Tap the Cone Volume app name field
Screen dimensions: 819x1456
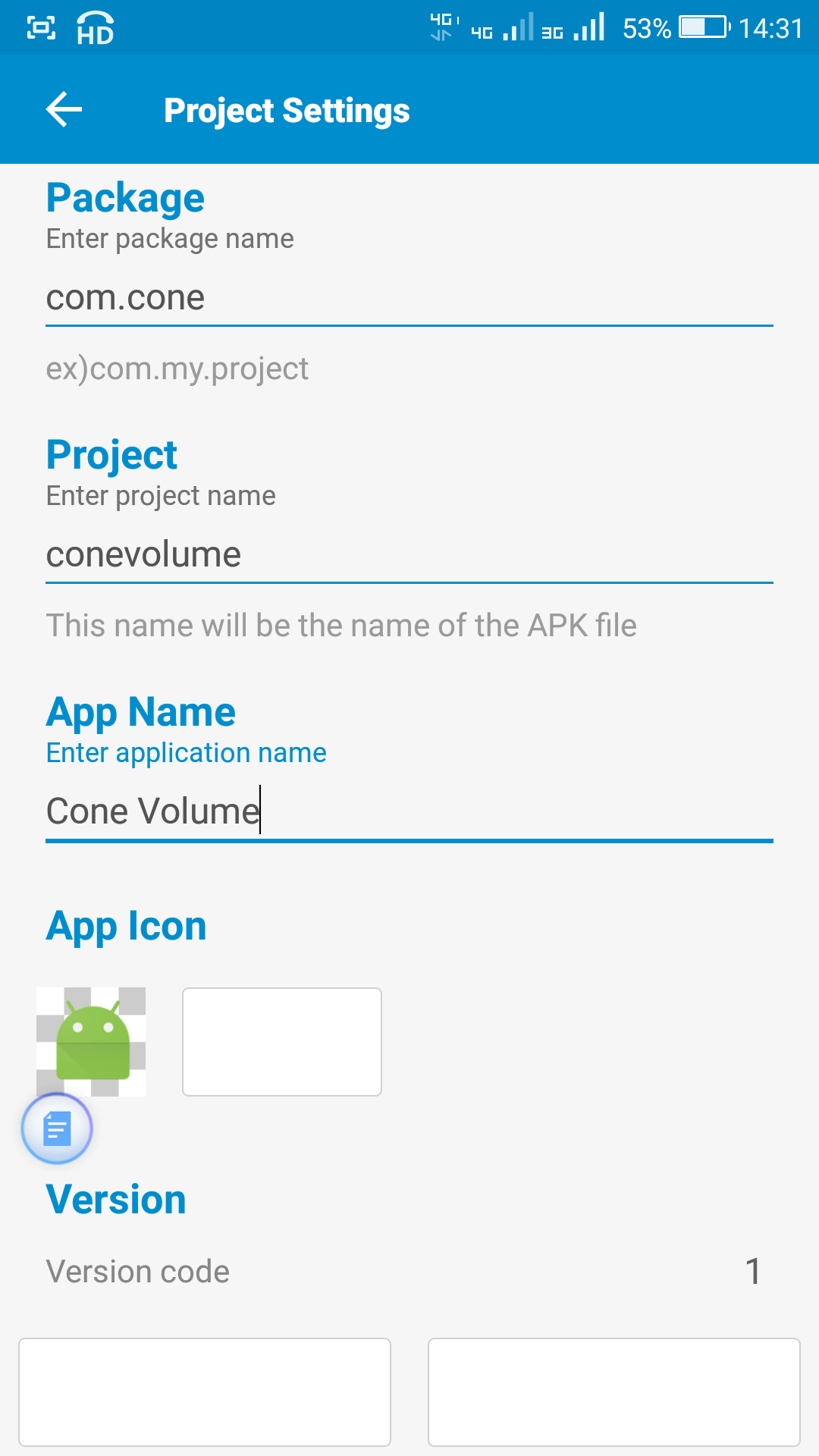coord(409,811)
